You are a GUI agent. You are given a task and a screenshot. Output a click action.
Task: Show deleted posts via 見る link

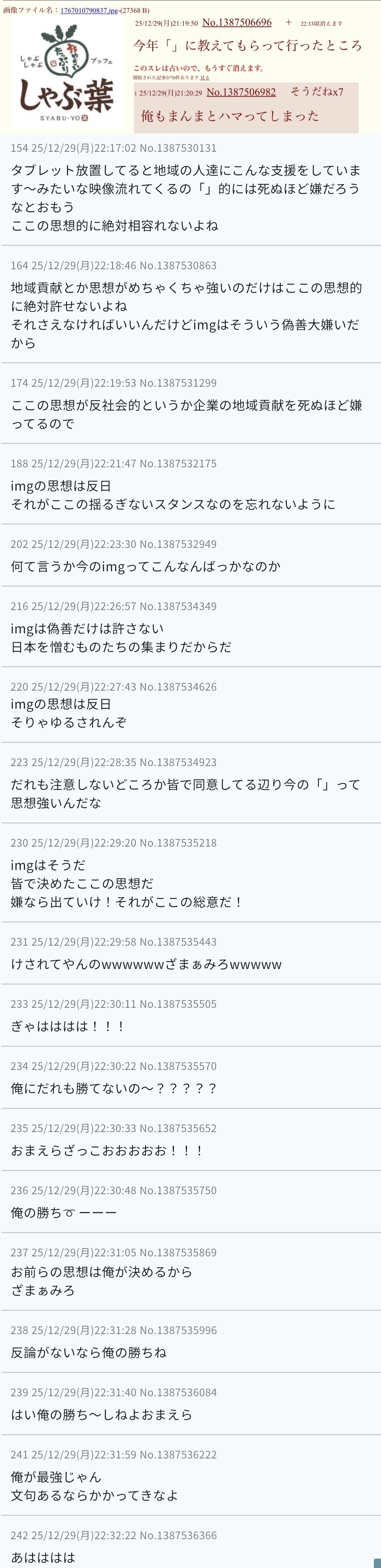[205, 78]
